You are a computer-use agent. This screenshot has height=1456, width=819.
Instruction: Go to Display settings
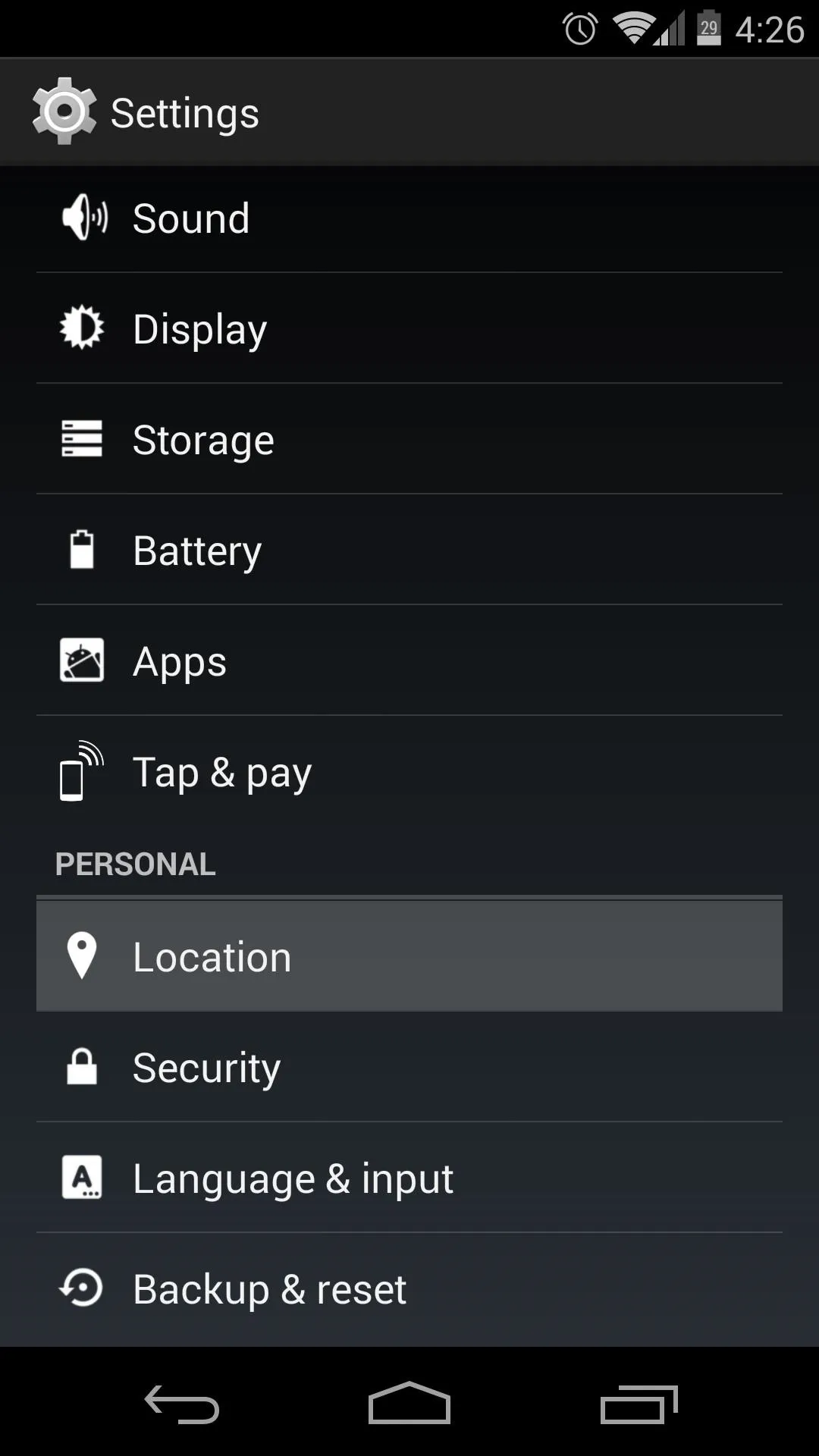pos(409,328)
